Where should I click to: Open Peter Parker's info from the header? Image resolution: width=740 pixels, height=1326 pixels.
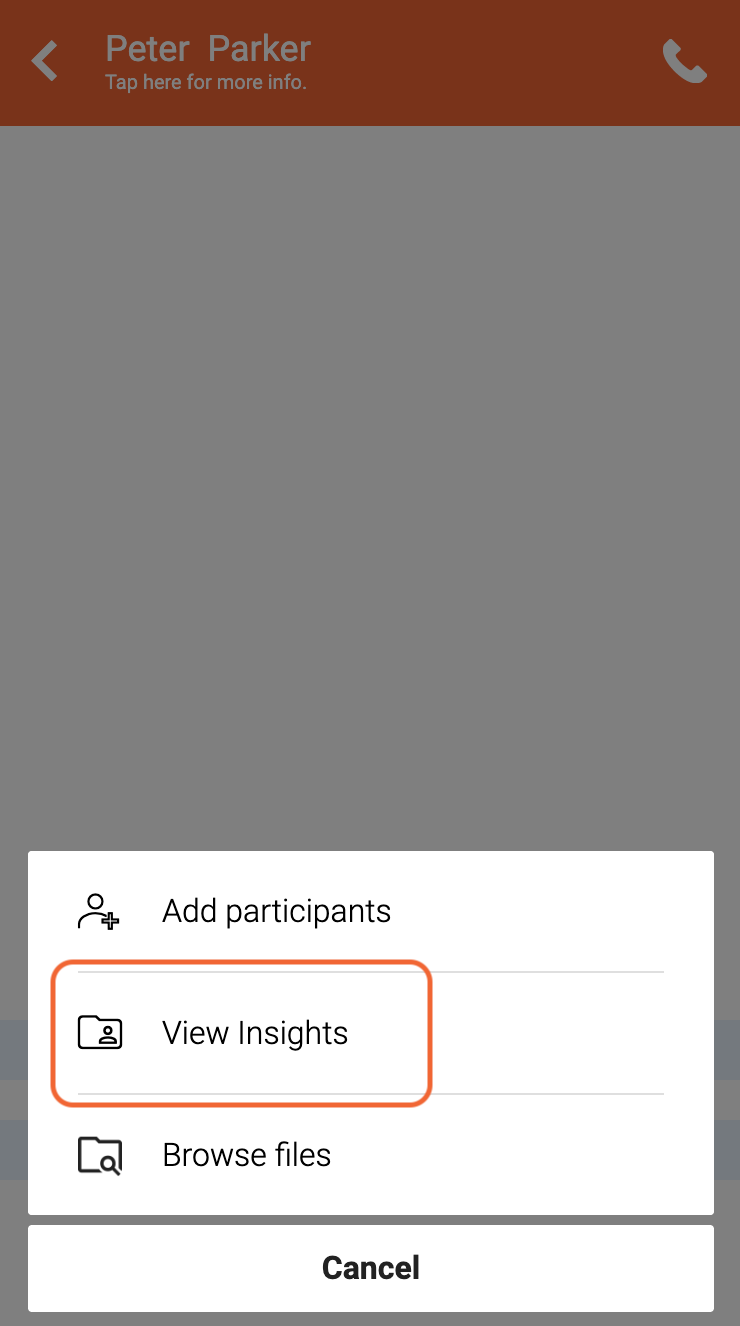(208, 62)
